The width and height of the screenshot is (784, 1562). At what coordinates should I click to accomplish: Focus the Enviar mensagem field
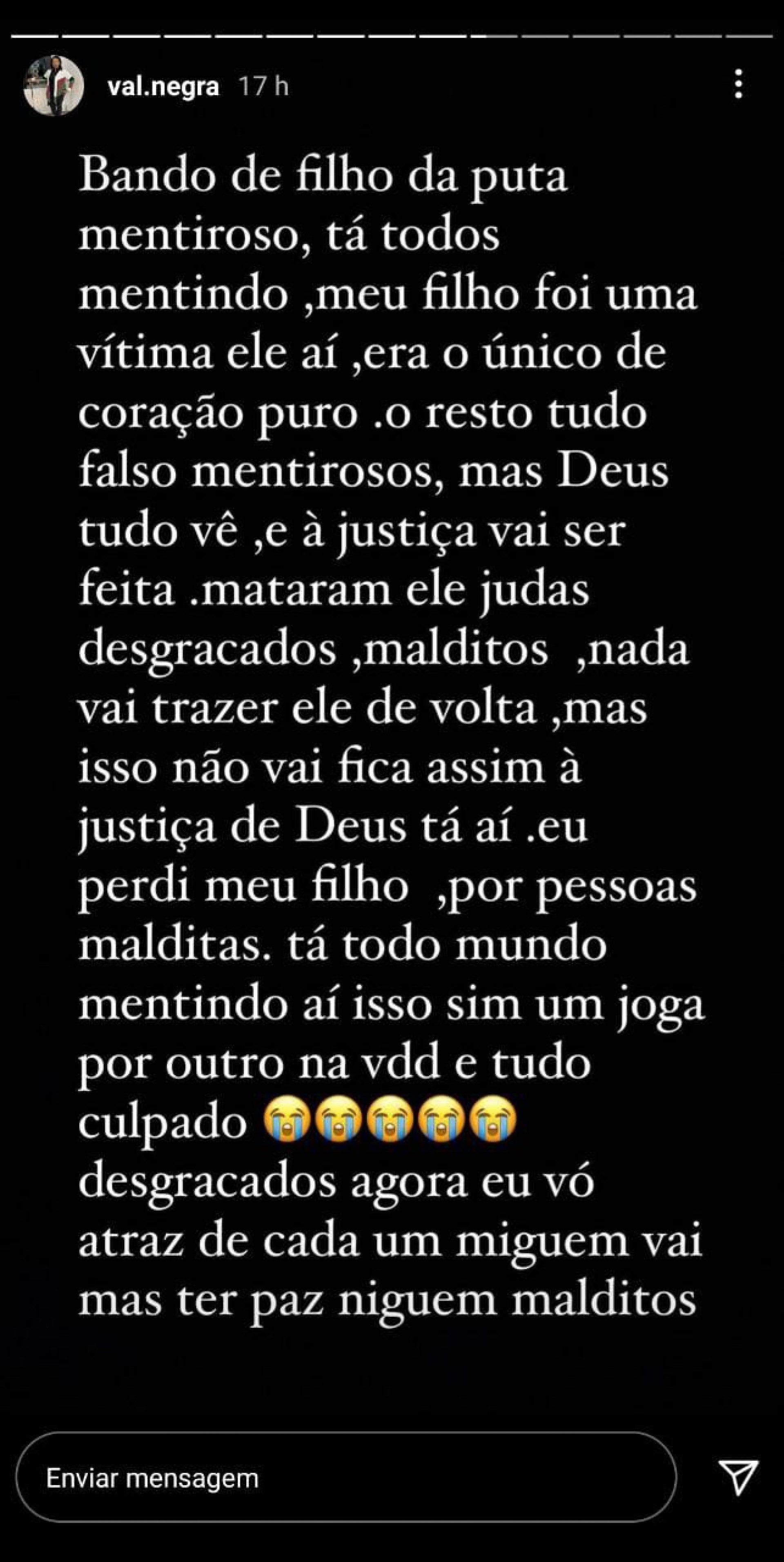pyautogui.click(x=345, y=1478)
